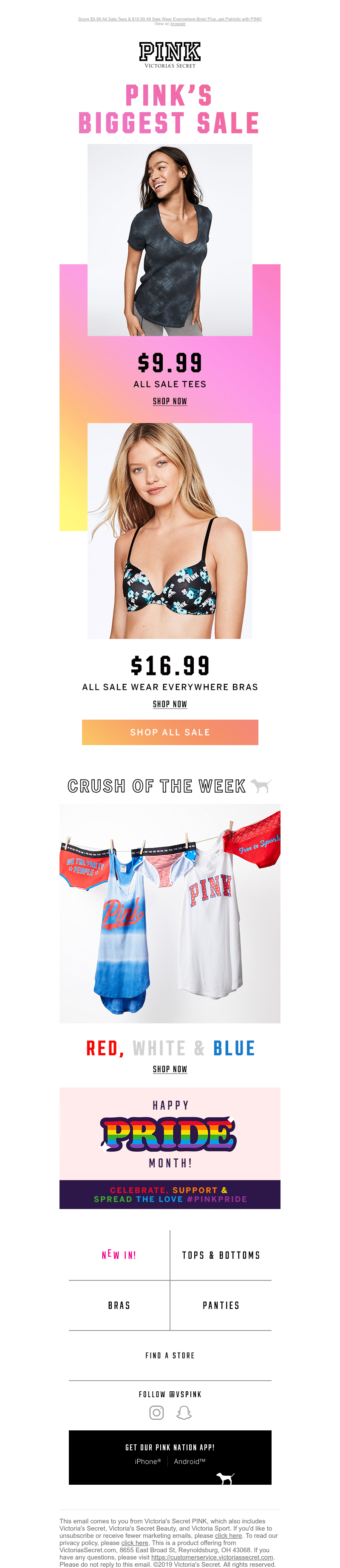Screen dimensions: 340x1568
Task: Tap Find a Store
Action: click(170, 1355)
